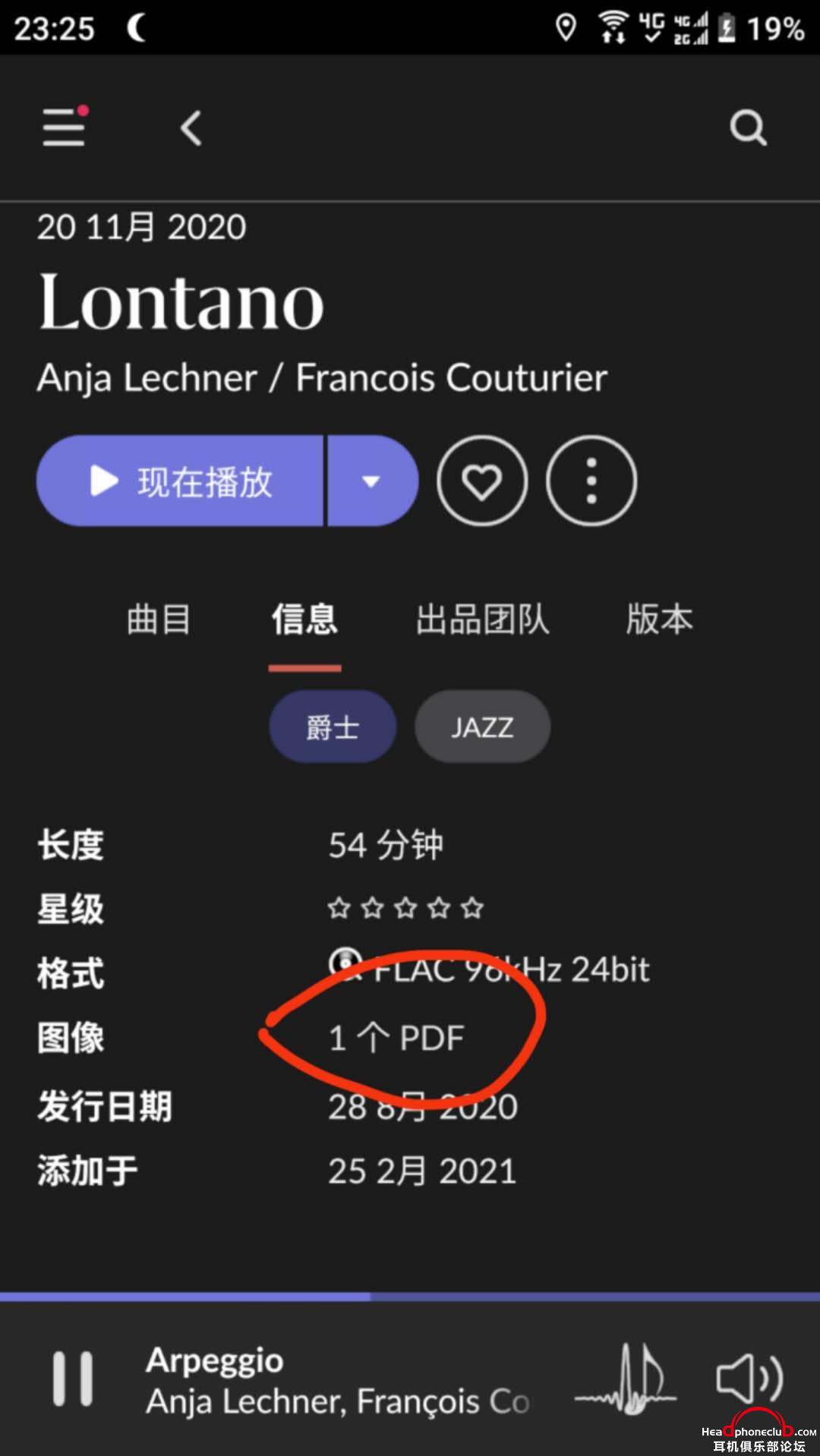Image resolution: width=820 pixels, height=1456 pixels.
Task: Open the search icon
Action: (748, 128)
